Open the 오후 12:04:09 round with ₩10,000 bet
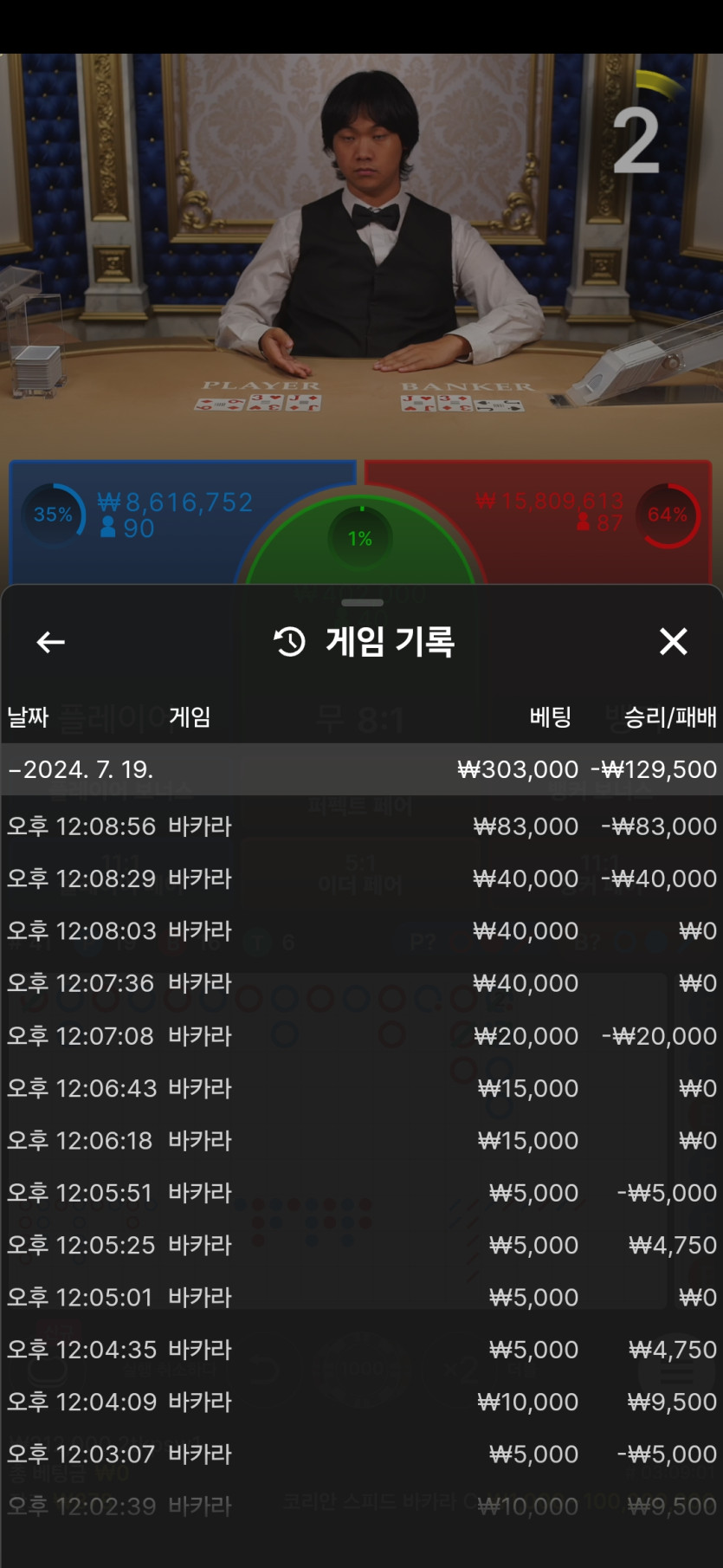 pyautogui.click(x=361, y=1402)
